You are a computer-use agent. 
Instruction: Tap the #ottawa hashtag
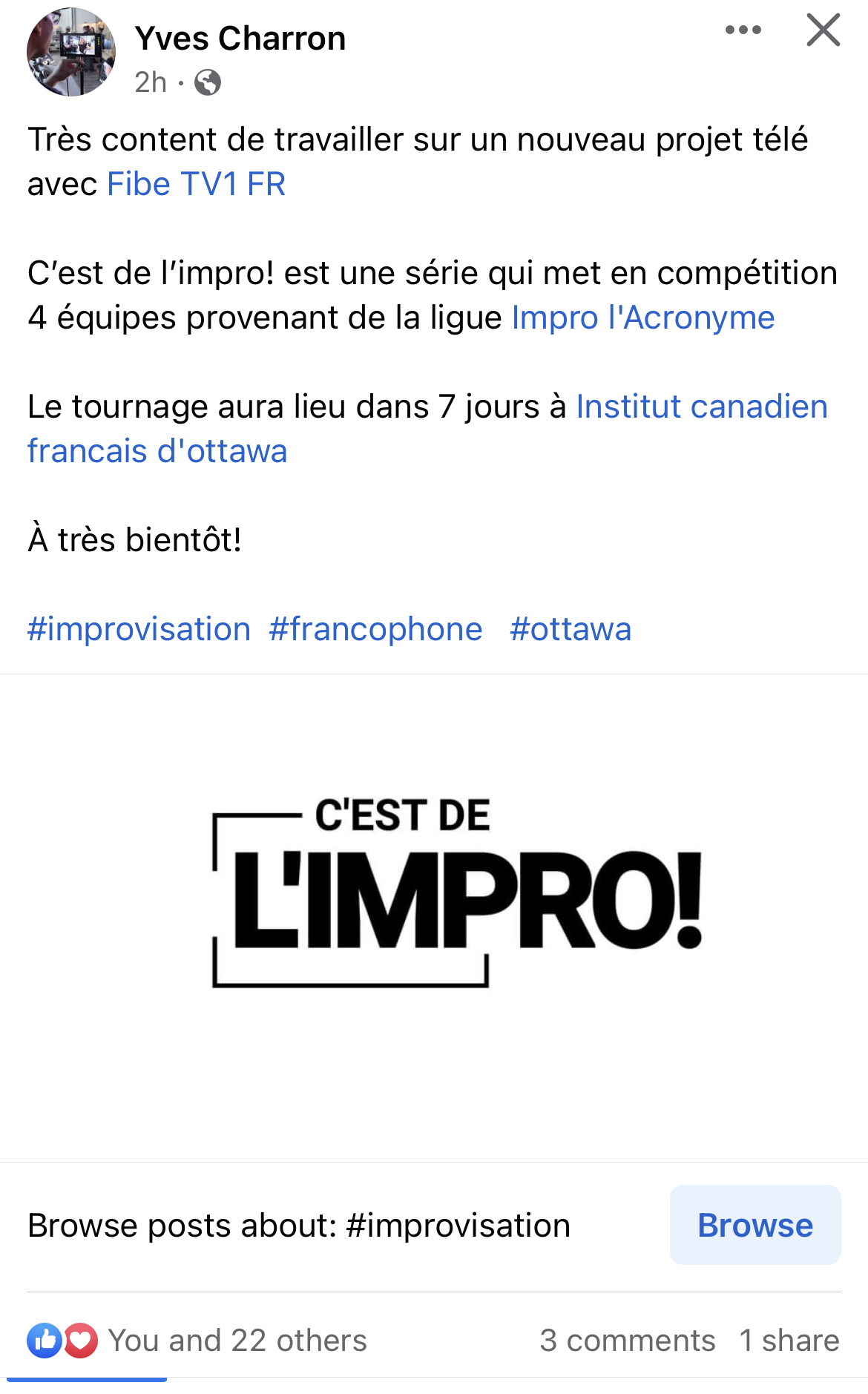point(571,629)
